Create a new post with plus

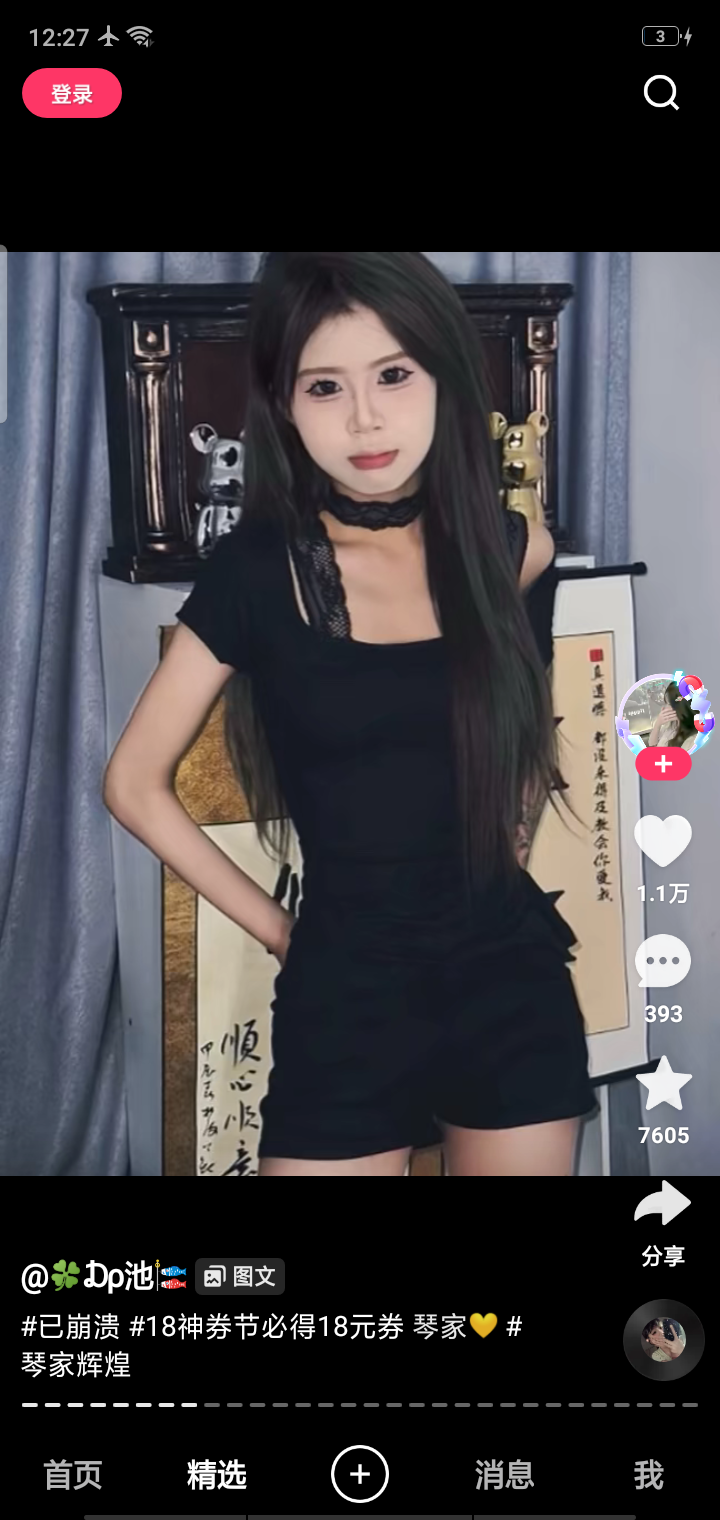pyautogui.click(x=360, y=1474)
